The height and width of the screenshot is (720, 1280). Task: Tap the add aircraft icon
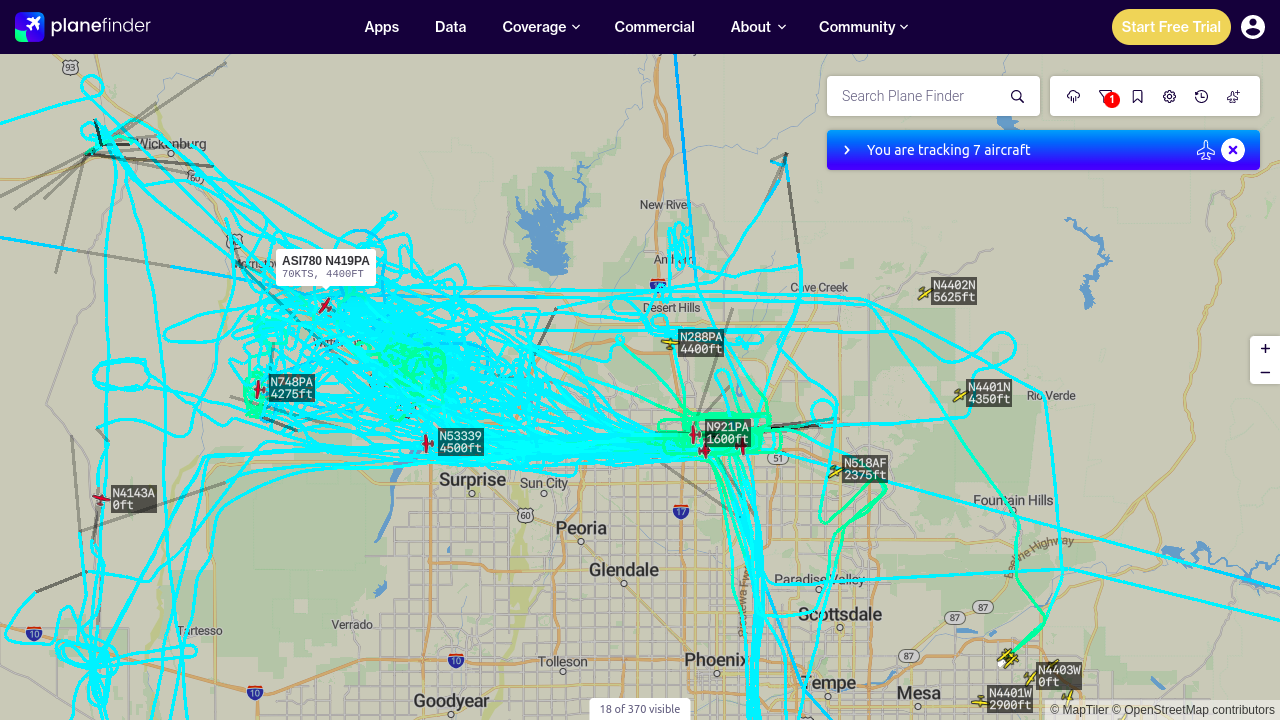(1233, 96)
